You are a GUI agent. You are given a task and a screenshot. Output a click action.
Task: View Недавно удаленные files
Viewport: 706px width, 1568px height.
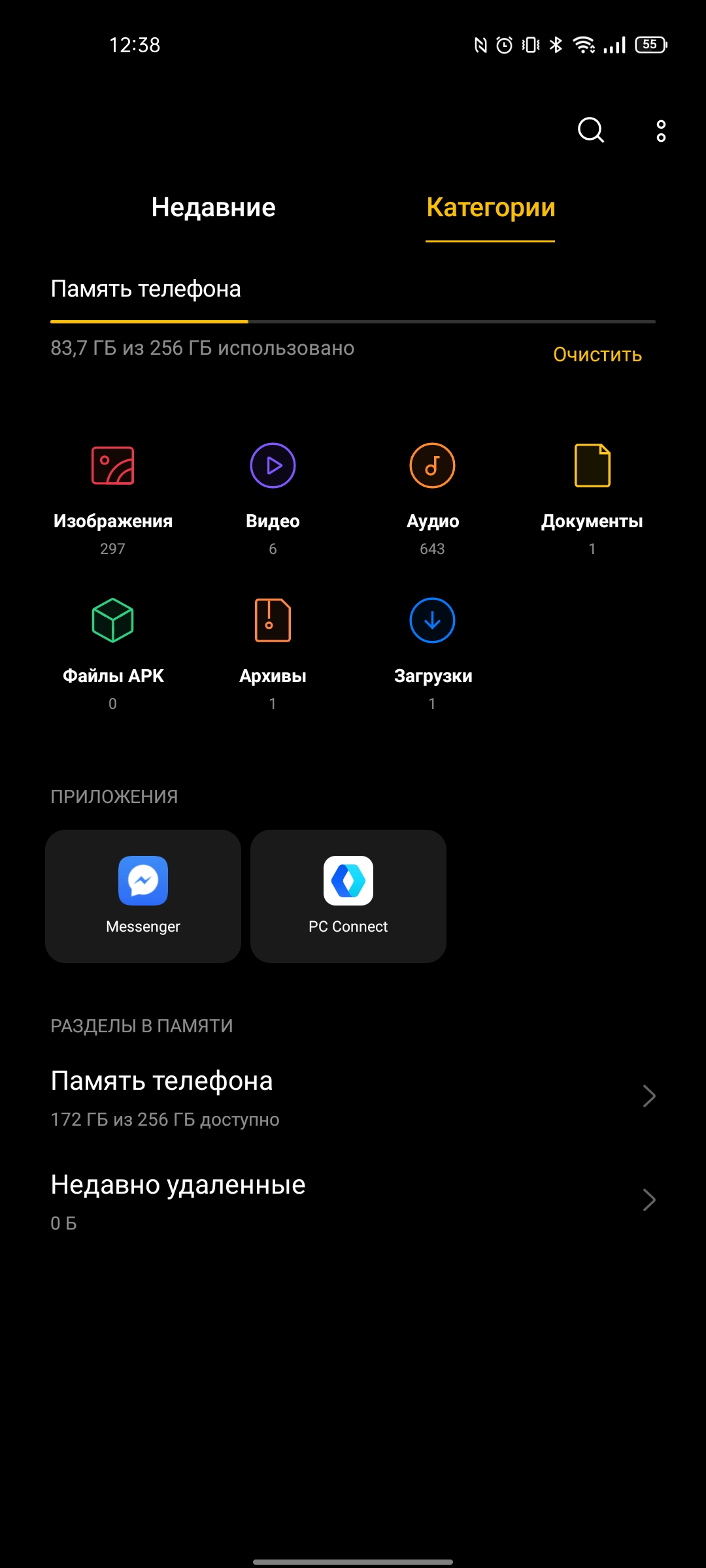click(353, 1201)
